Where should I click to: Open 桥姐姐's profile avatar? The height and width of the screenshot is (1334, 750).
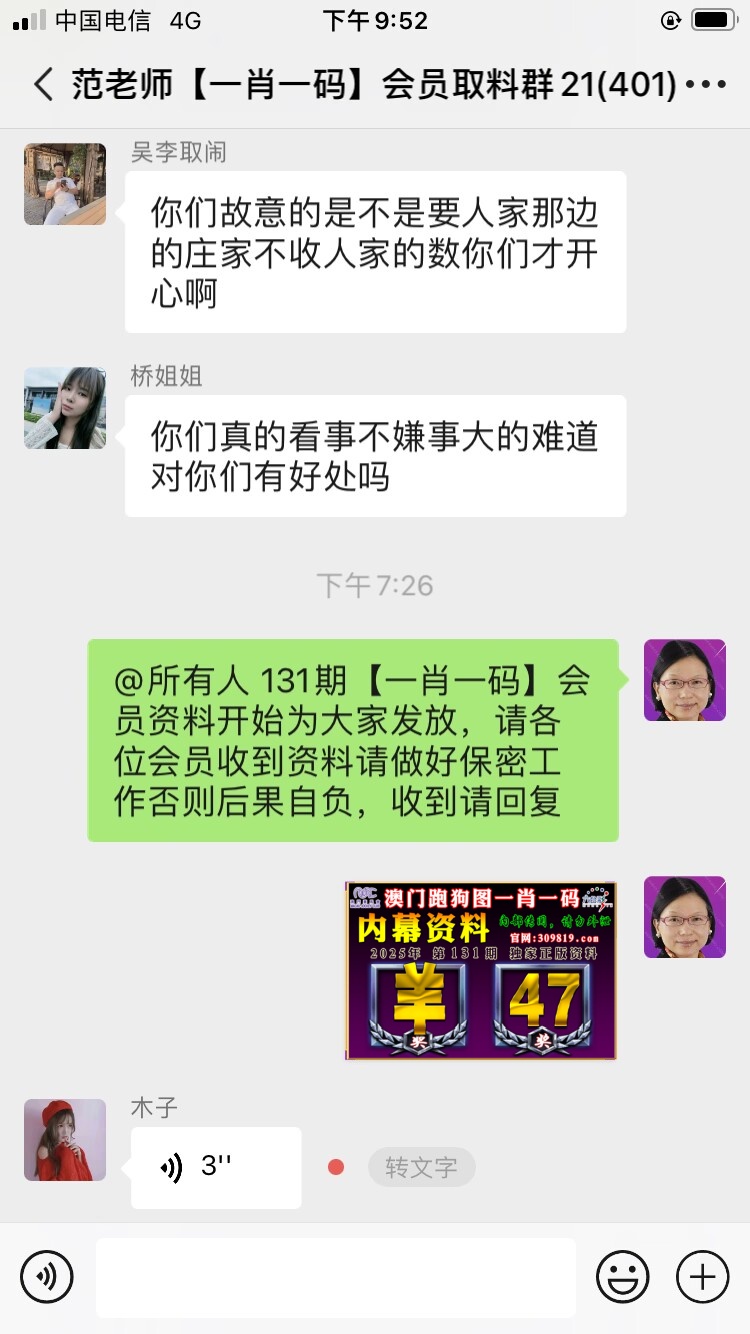pos(65,408)
